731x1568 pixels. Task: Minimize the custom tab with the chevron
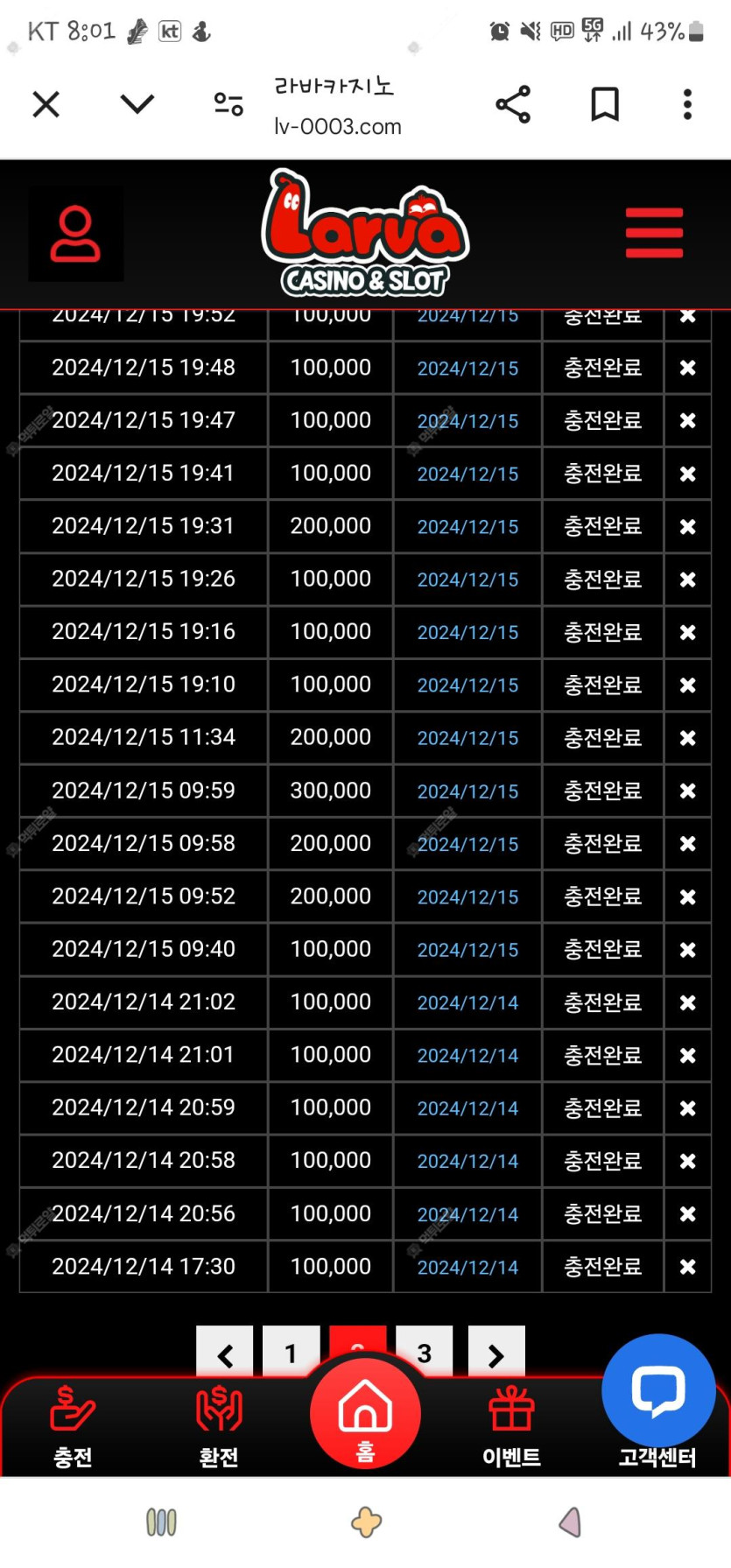137,105
